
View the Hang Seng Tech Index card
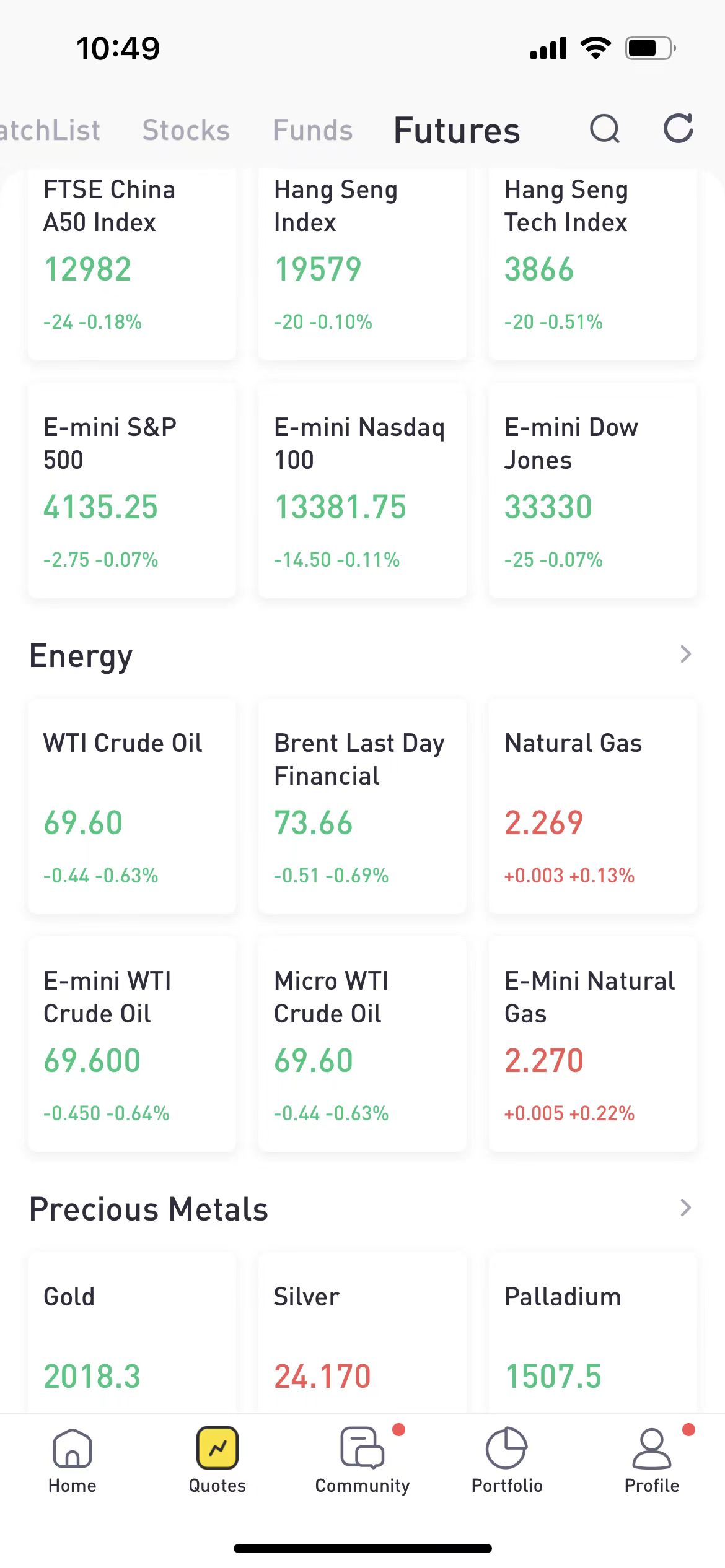coord(592,263)
